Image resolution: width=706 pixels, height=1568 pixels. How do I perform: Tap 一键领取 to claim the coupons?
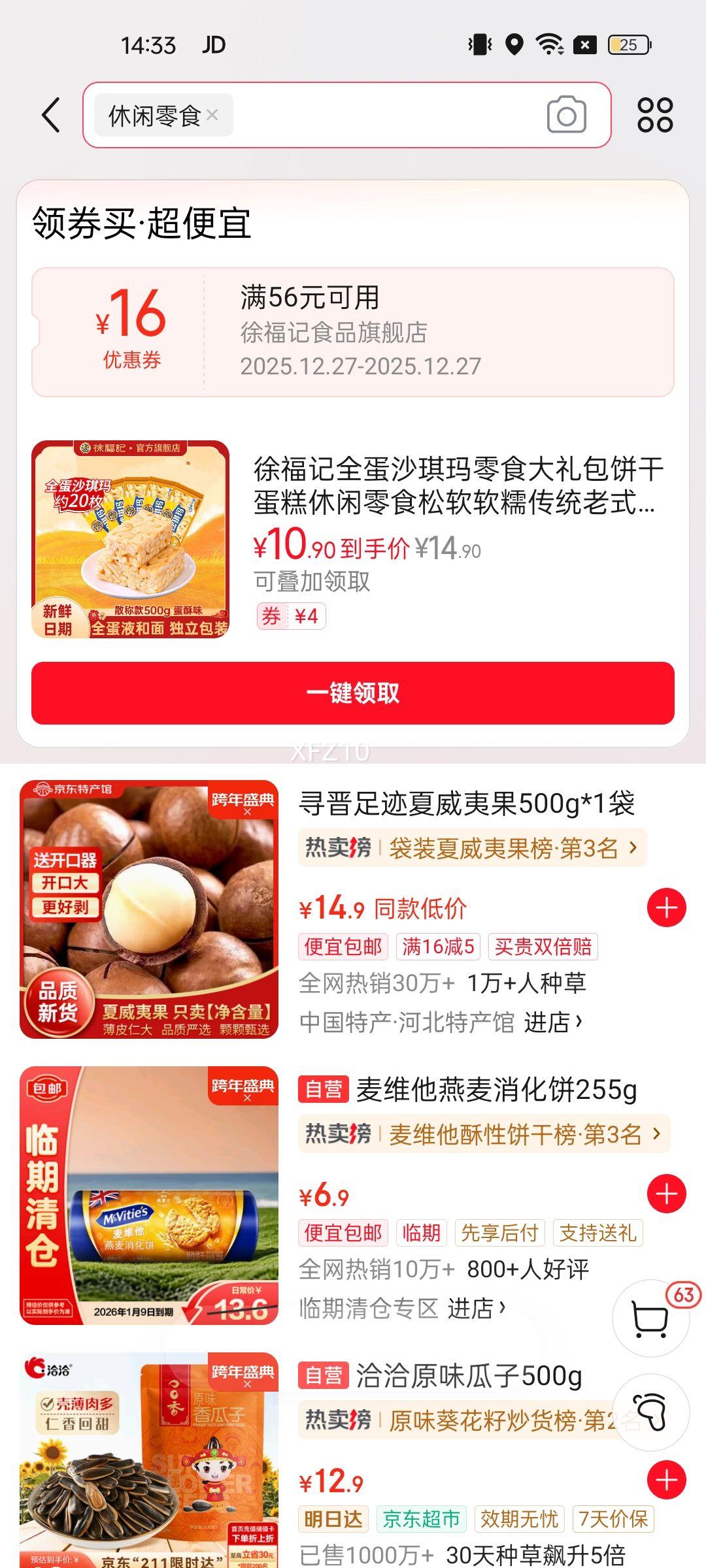[353, 696]
